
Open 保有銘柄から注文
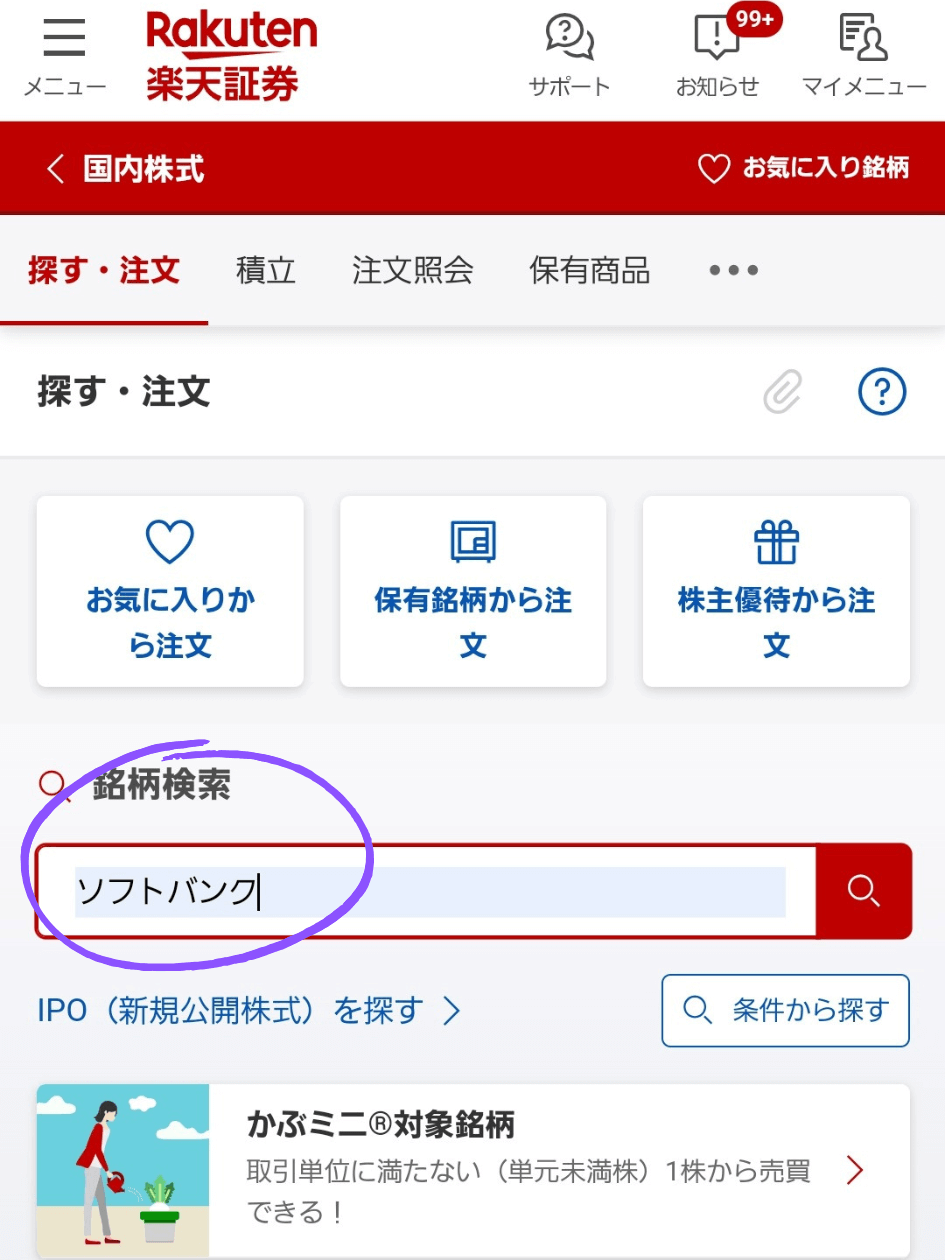(473, 591)
